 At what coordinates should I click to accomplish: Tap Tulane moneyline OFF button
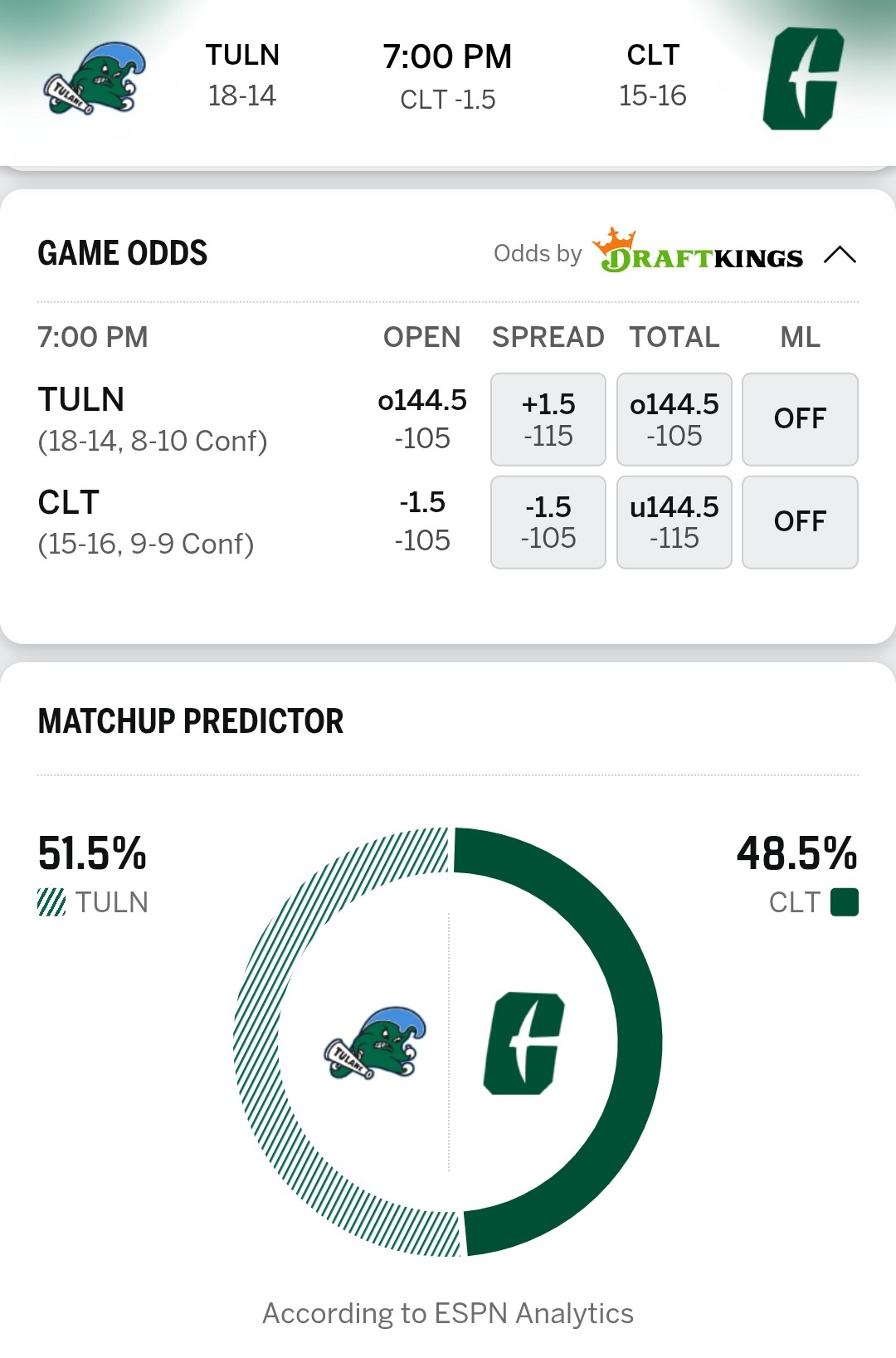pos(800,419)
